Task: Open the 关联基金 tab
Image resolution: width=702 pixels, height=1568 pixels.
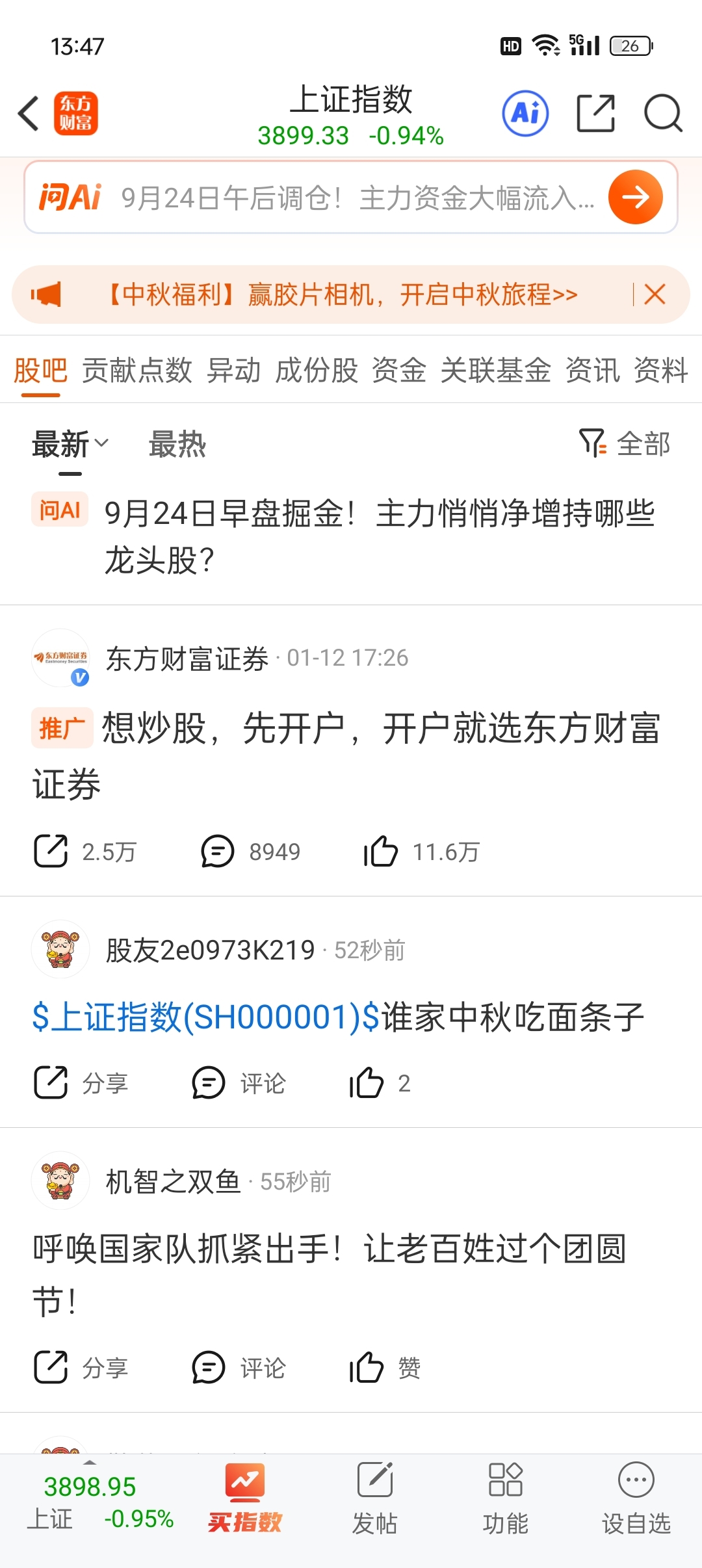Action: 495,371
